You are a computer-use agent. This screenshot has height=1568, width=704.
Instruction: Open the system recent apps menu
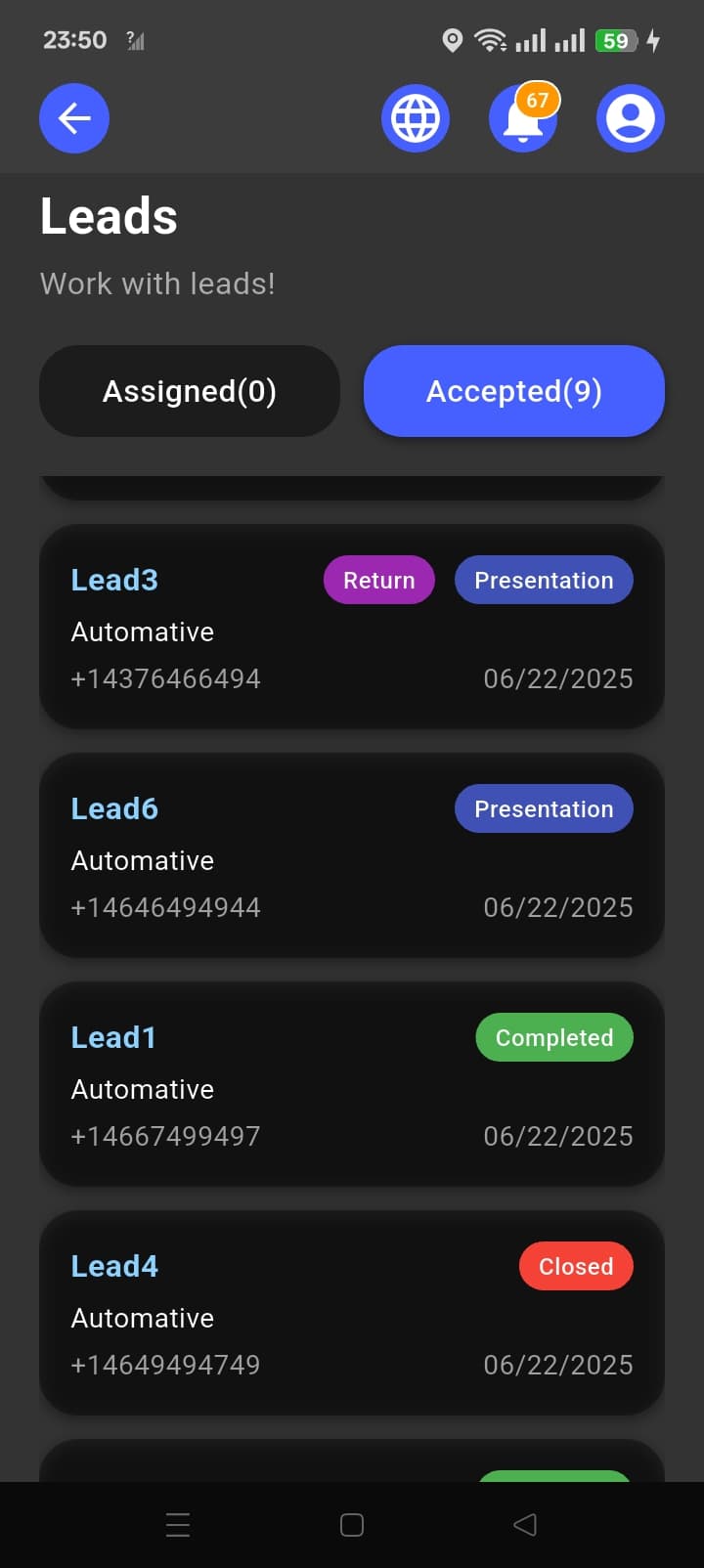pyautogui.click(x=178, y=1525)
